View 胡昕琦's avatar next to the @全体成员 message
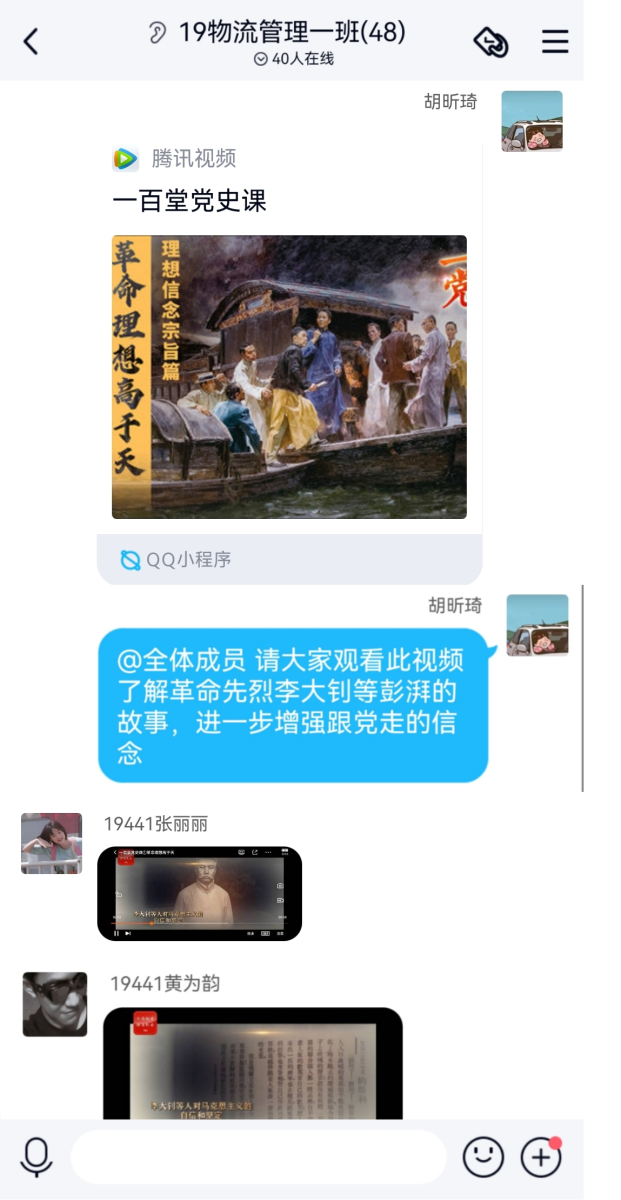The width and height of the screenshot is (621, 1200). tap(537, 625)
